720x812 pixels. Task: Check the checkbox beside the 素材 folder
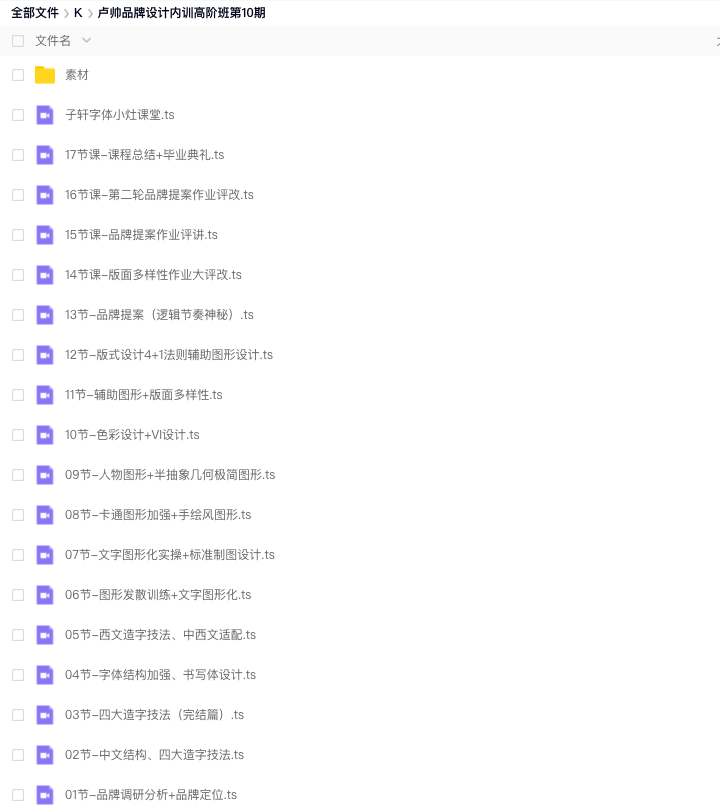pyautogui.click(x=17, y=74)
